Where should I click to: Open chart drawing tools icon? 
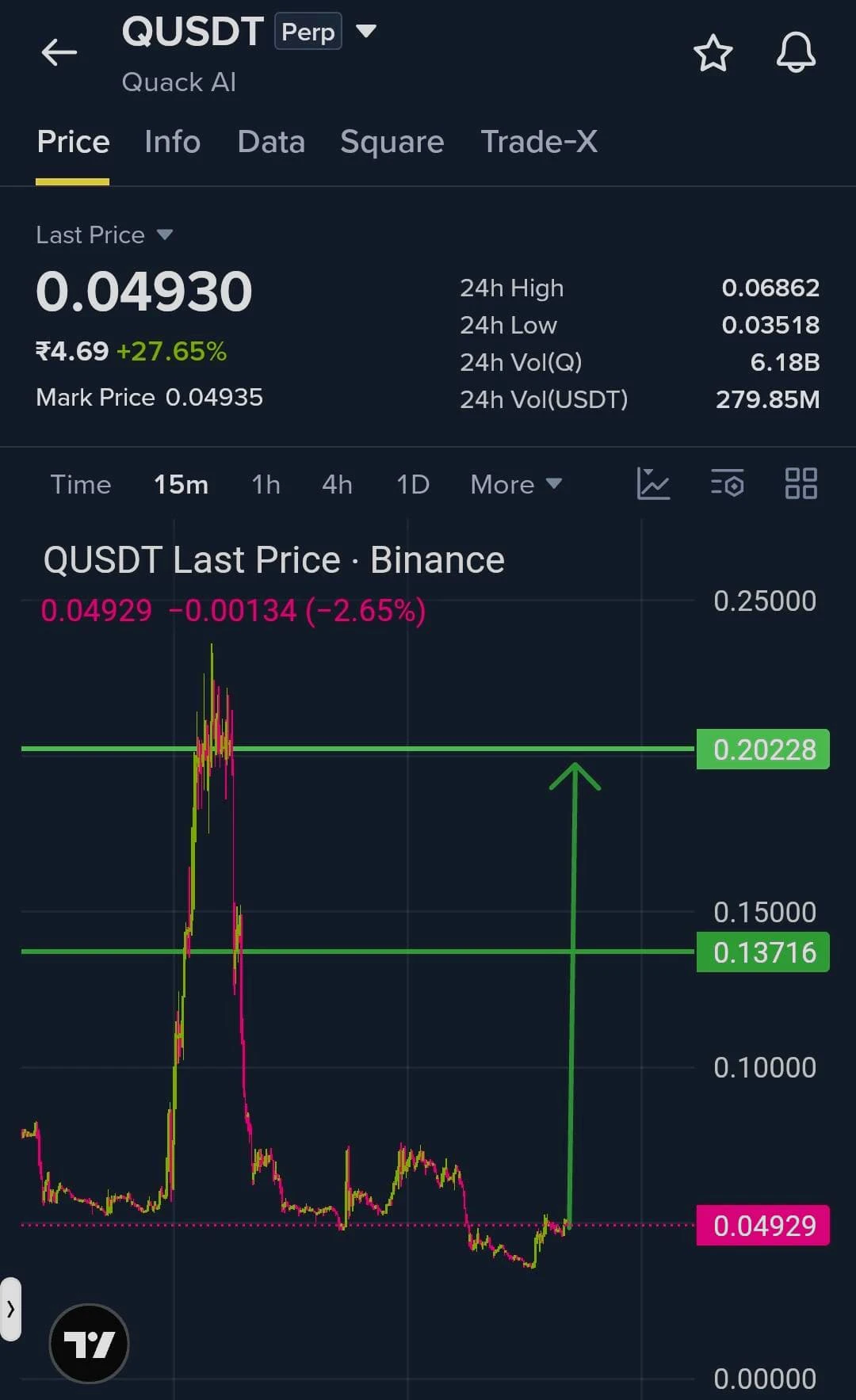(x=653, y=483)
